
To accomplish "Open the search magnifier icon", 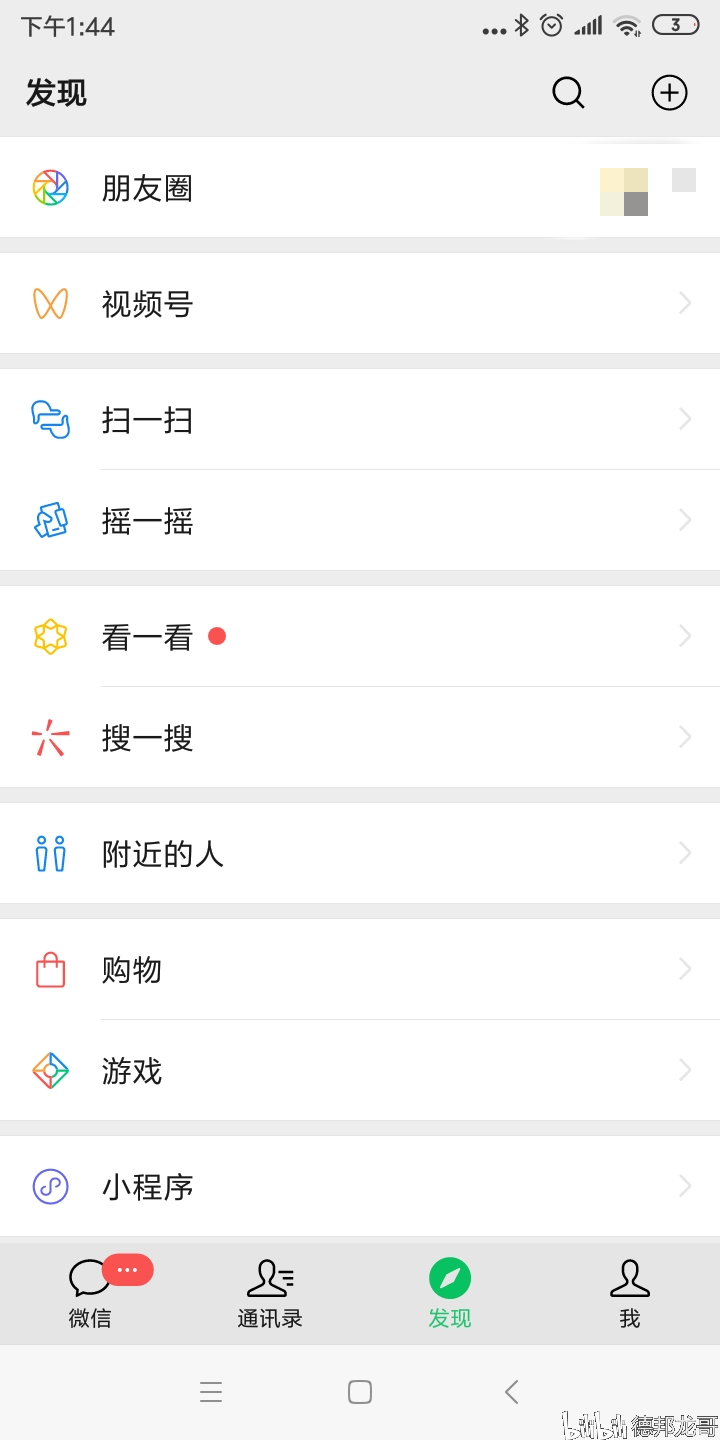I will coord(568,93).
